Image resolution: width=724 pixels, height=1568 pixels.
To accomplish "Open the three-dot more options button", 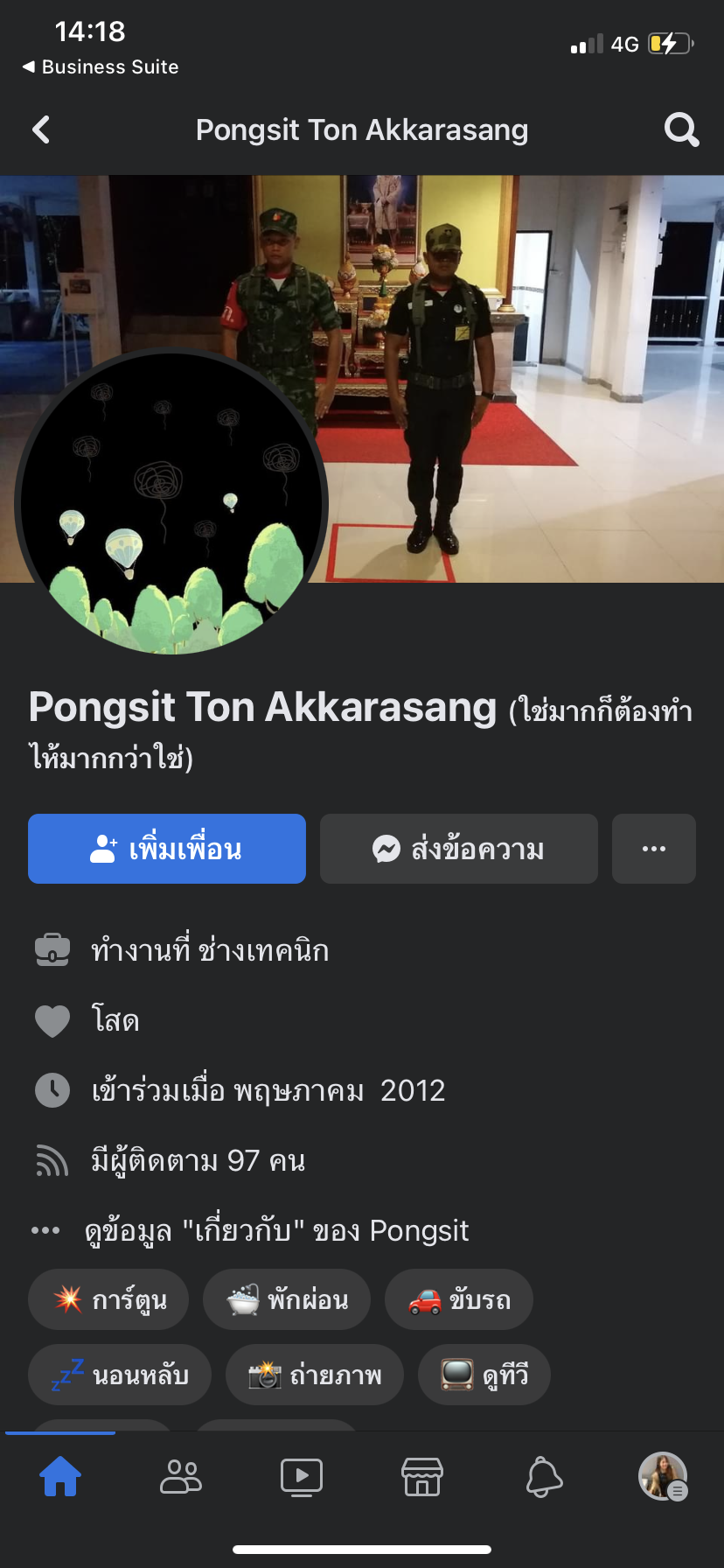I will pos(654,849).
